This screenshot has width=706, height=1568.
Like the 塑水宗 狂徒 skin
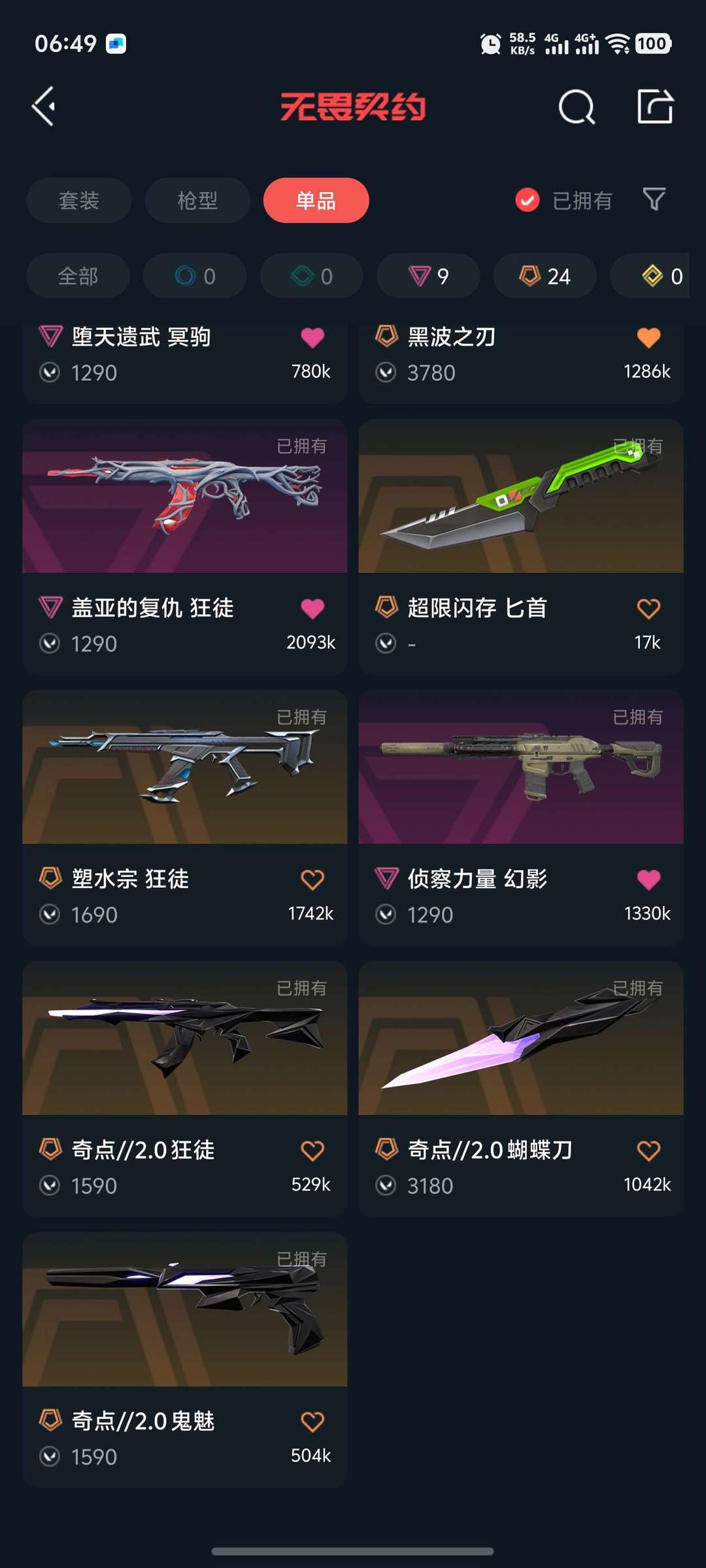click(312, 879)
